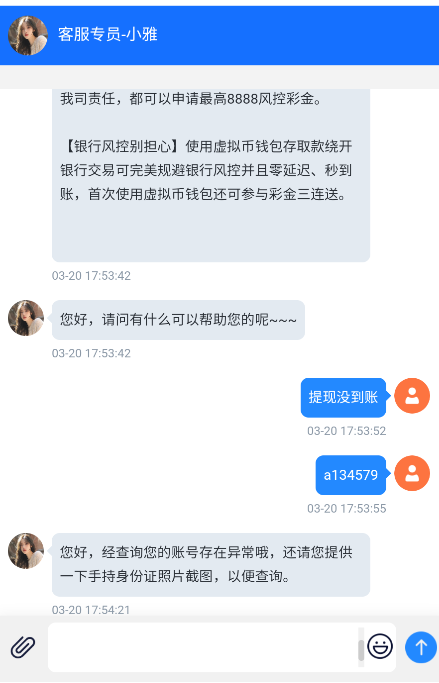Viewport: 439px width, 683px height.
Task: Send message with the blue arrow button
Action: point(421,647)
